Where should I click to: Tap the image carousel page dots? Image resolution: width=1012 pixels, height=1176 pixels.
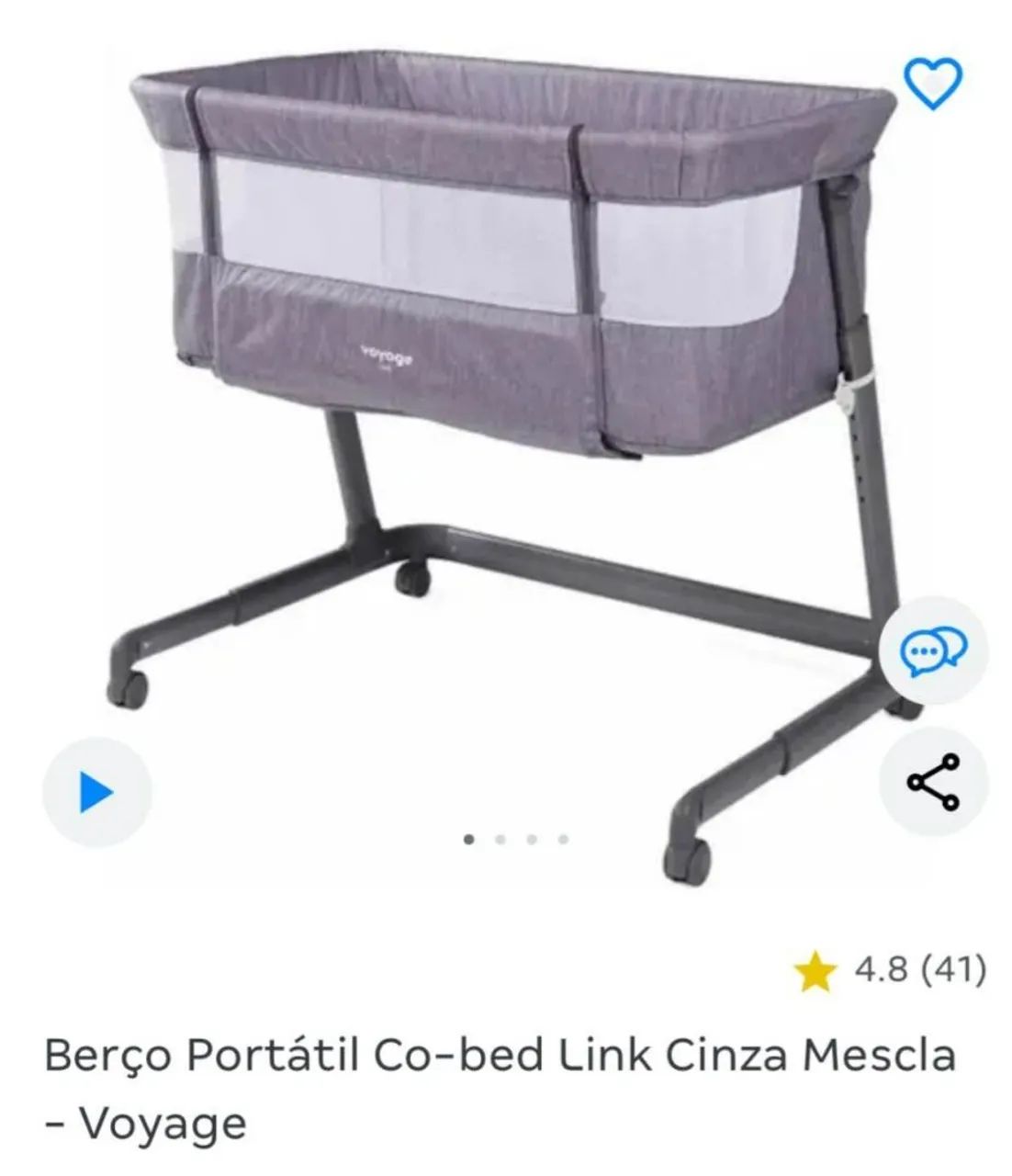pos(516,839)
